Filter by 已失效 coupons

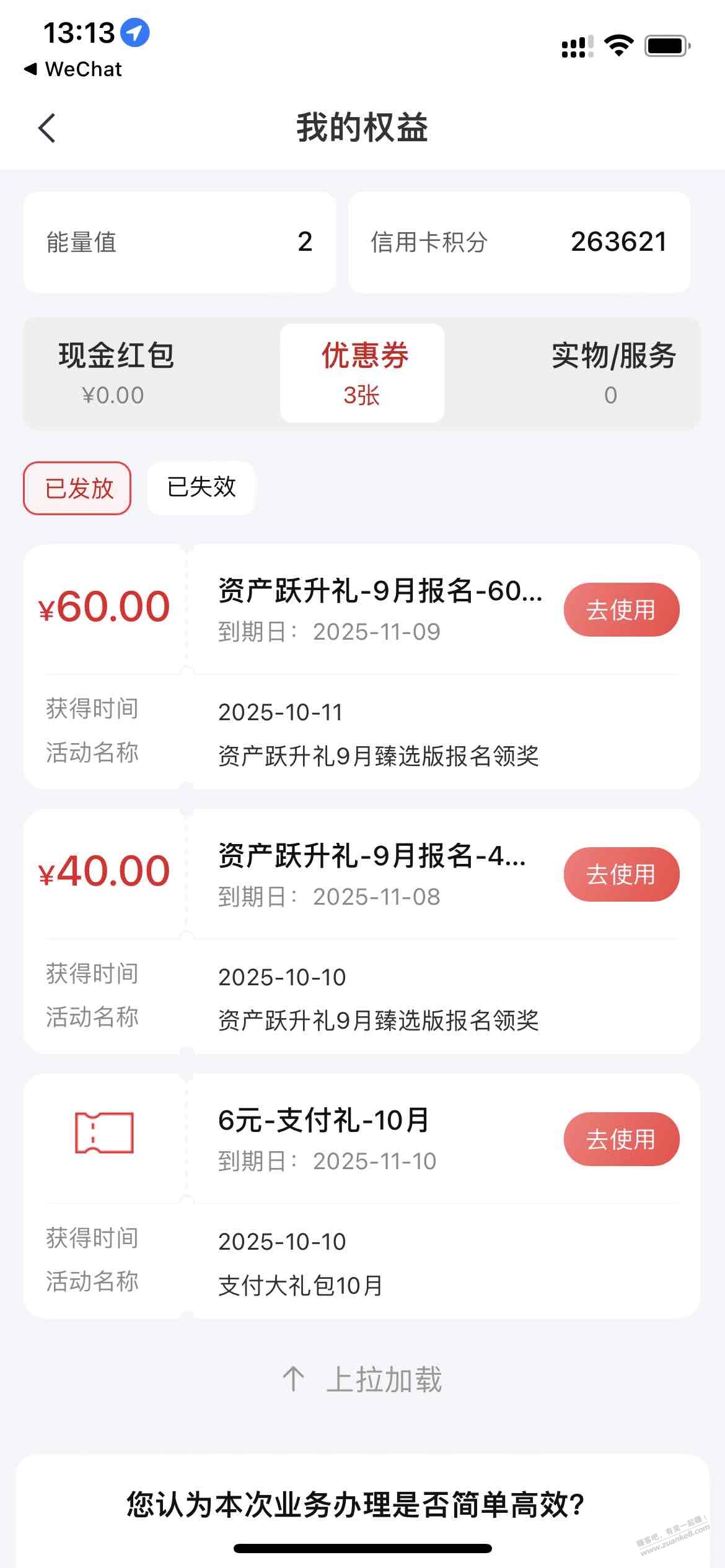point(201,488)
